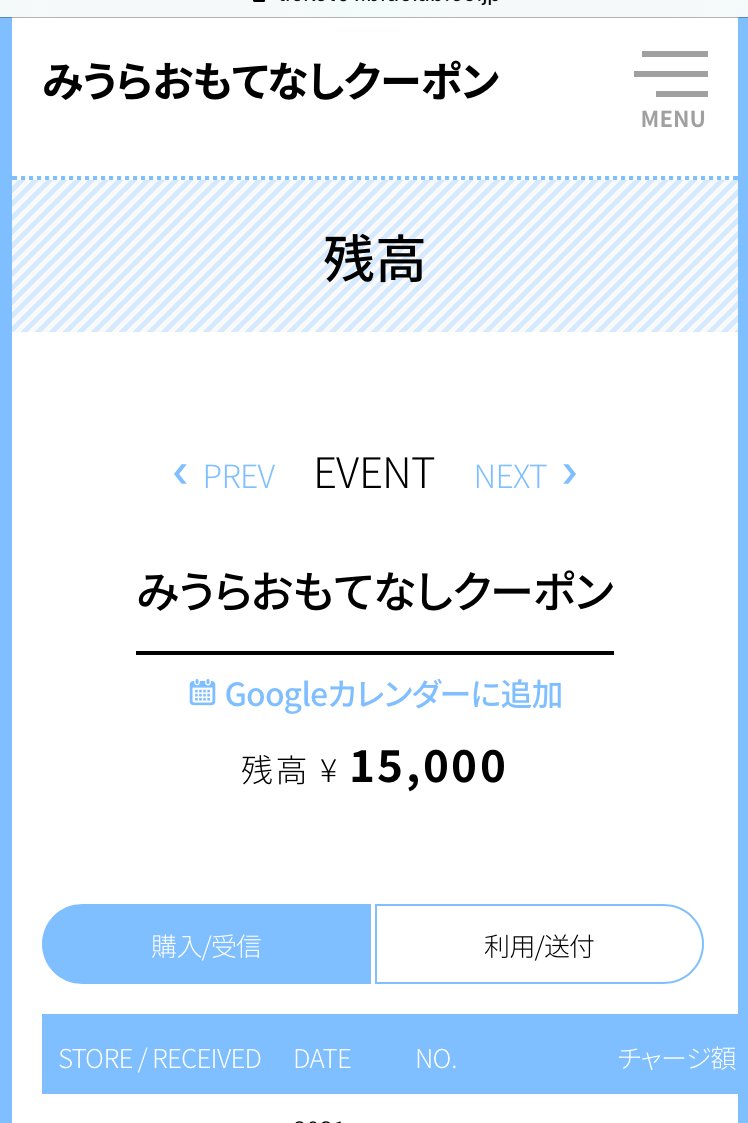Open the MENU hamburger button
Image resolution: width=748 pixels, height=1123 pixels.
coord(671,89)
